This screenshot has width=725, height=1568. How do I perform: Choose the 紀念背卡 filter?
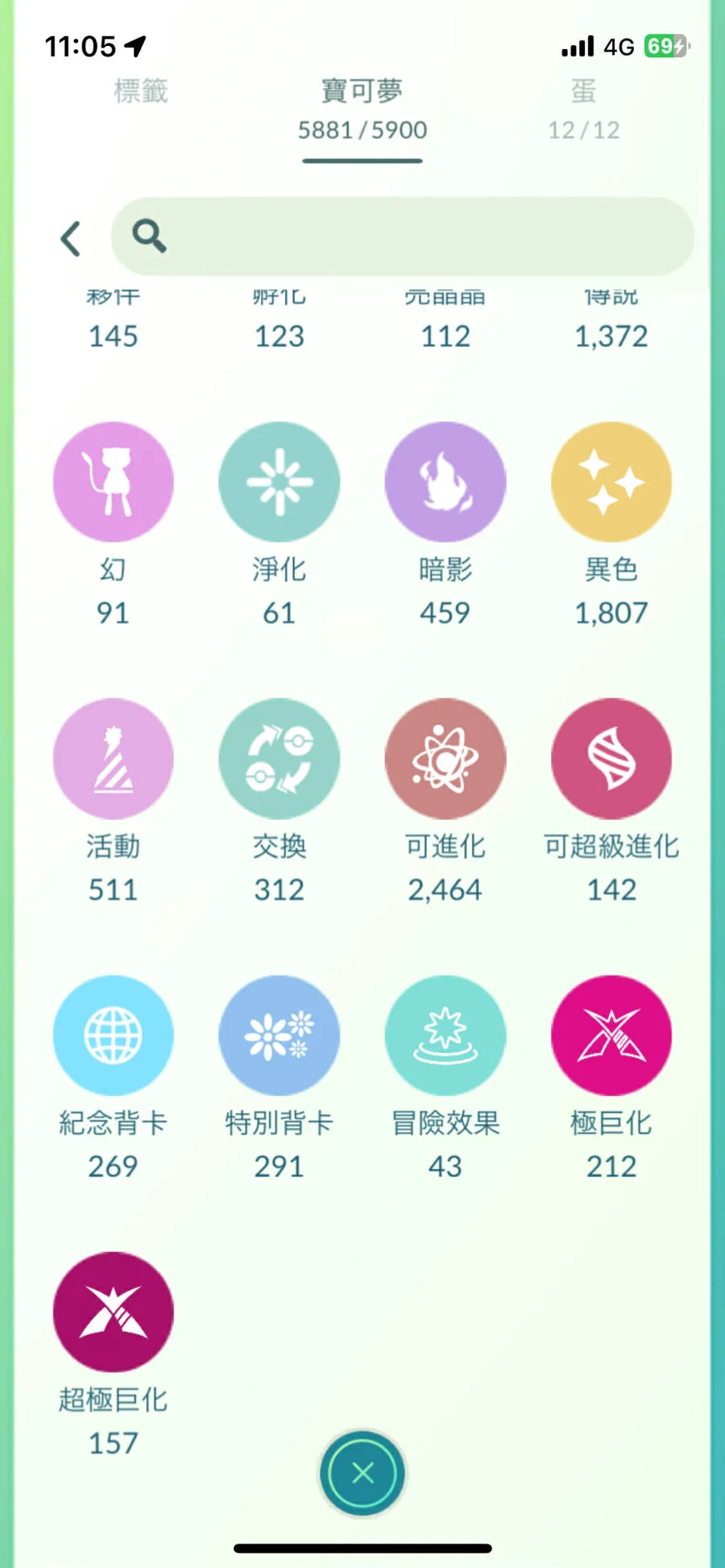pyautogui.click(x=114, y=1035)
